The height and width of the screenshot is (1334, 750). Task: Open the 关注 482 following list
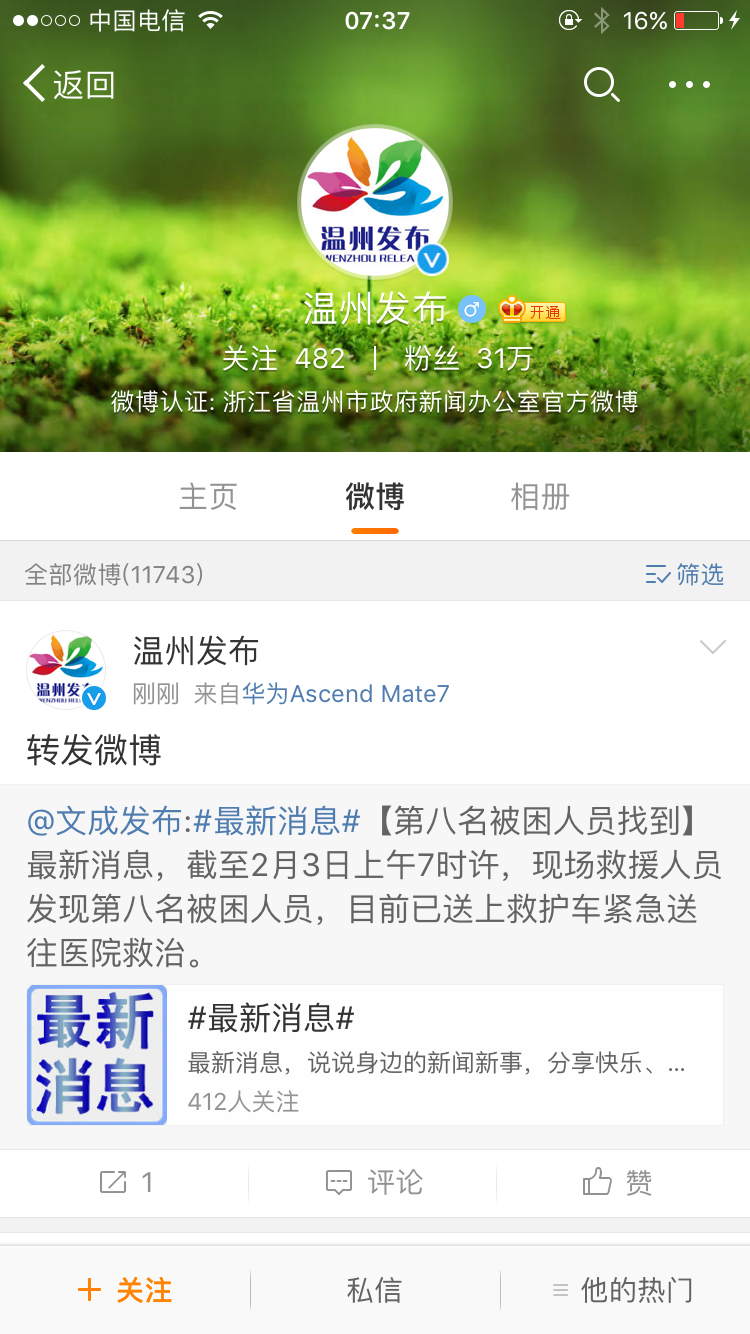point(283,358)
